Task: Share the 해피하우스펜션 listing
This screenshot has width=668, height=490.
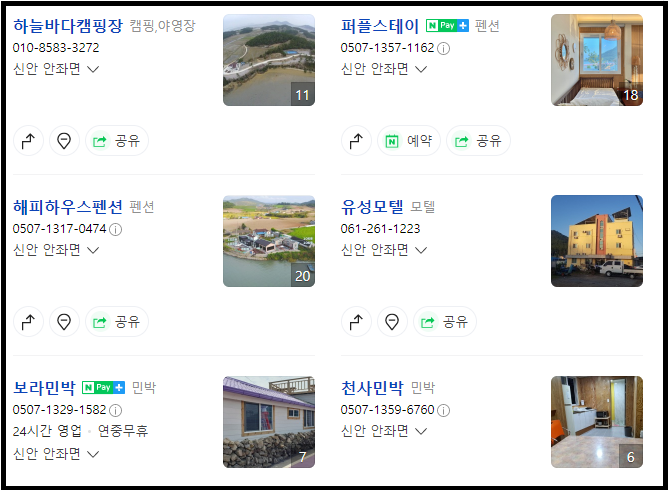Action: [x=116, y=322]
